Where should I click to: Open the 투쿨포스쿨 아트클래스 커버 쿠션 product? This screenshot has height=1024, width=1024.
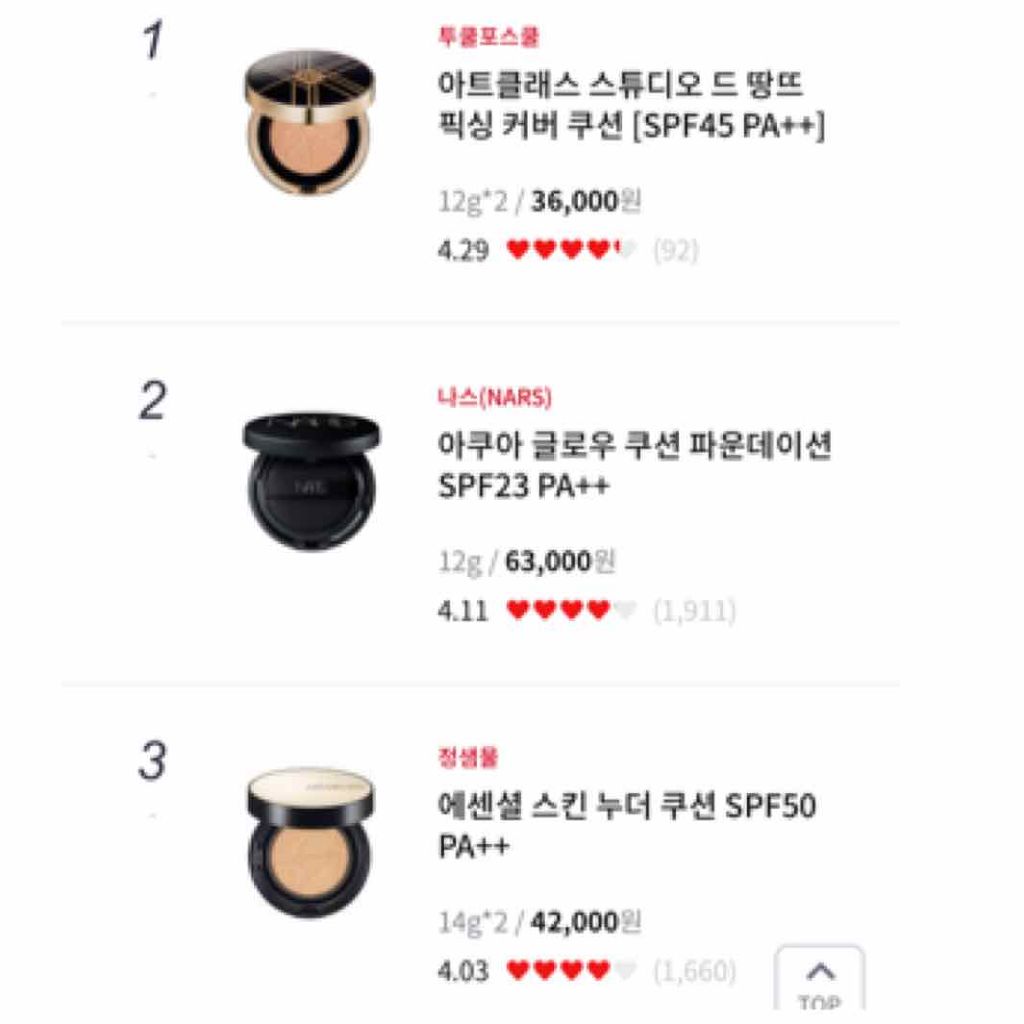630,107
